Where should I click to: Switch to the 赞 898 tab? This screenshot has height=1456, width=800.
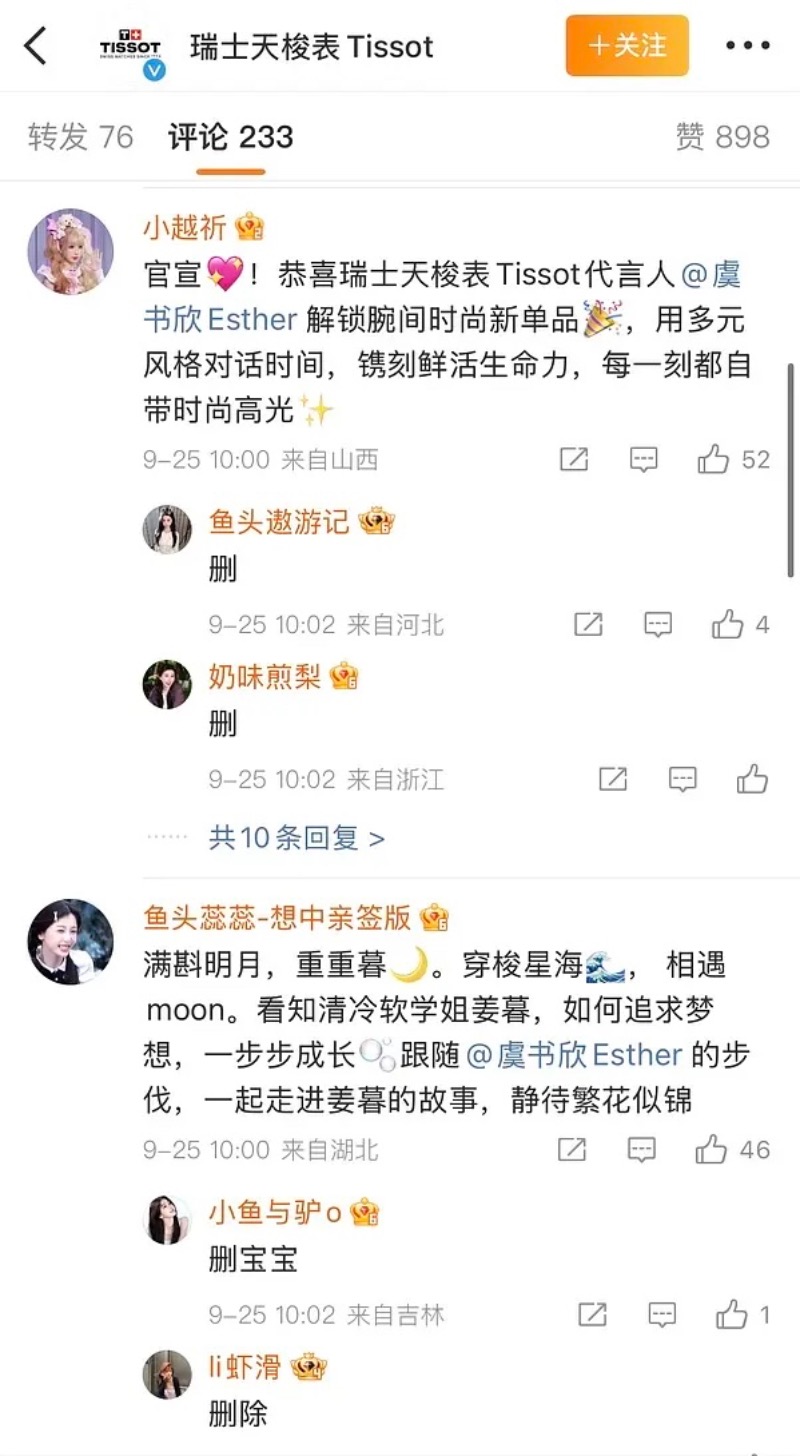pos(722,137)
